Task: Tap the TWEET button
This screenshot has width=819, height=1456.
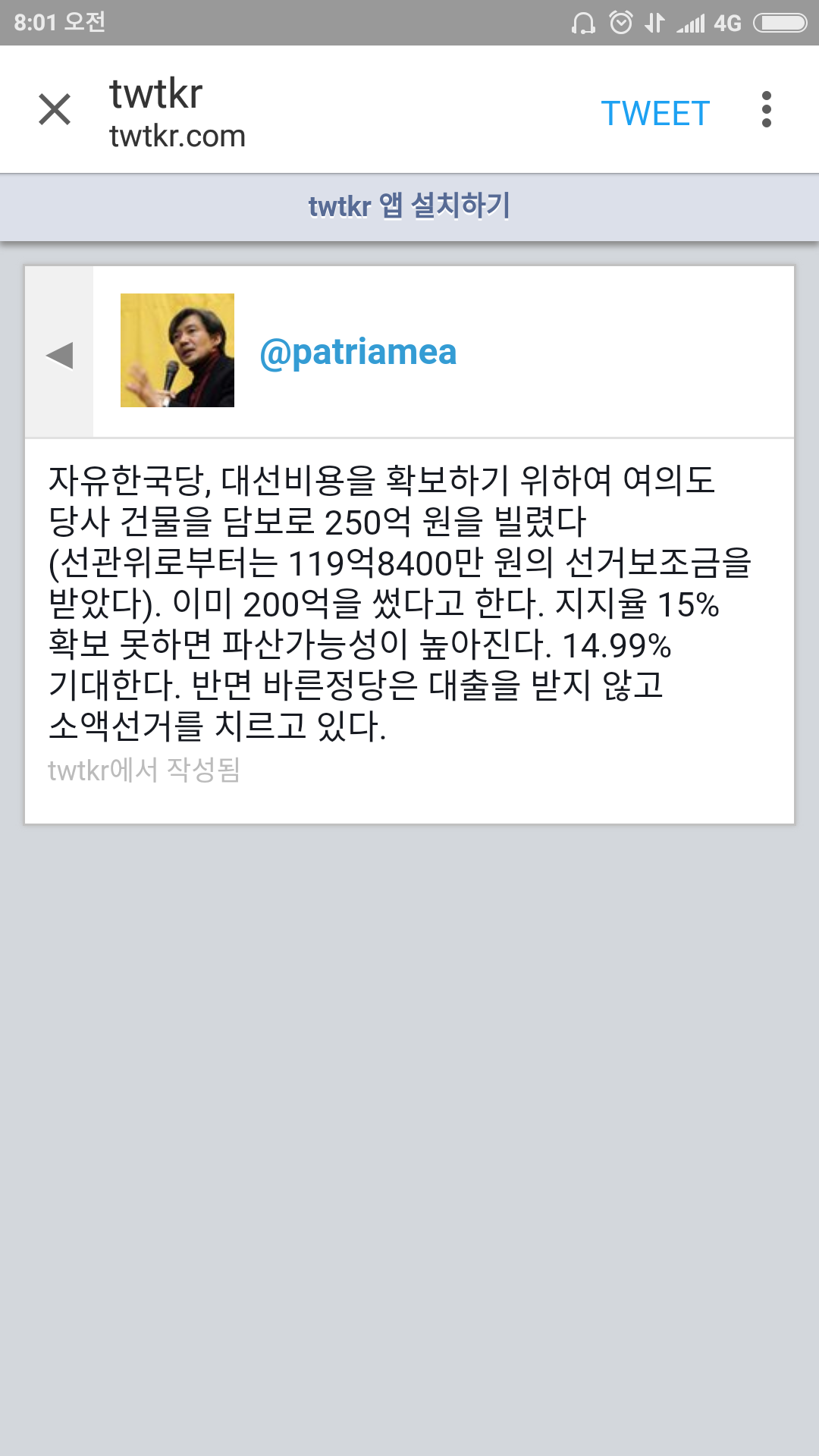Action: 655,114
